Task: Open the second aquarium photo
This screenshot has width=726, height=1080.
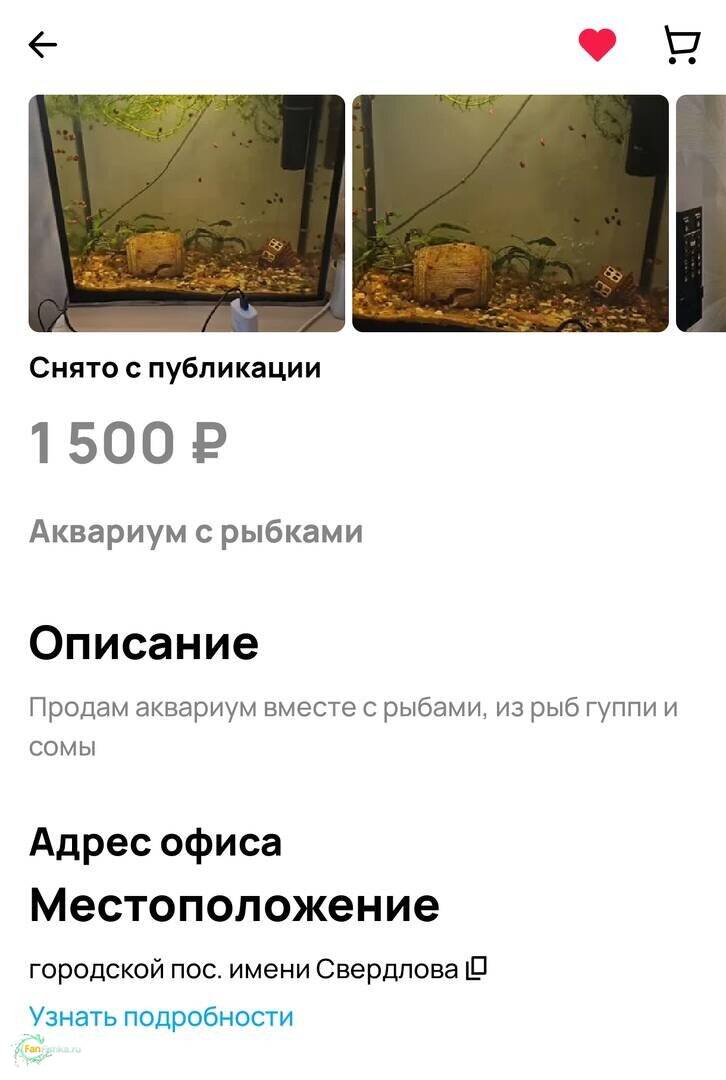Action: pyautogui.click(x=510, y=214)
